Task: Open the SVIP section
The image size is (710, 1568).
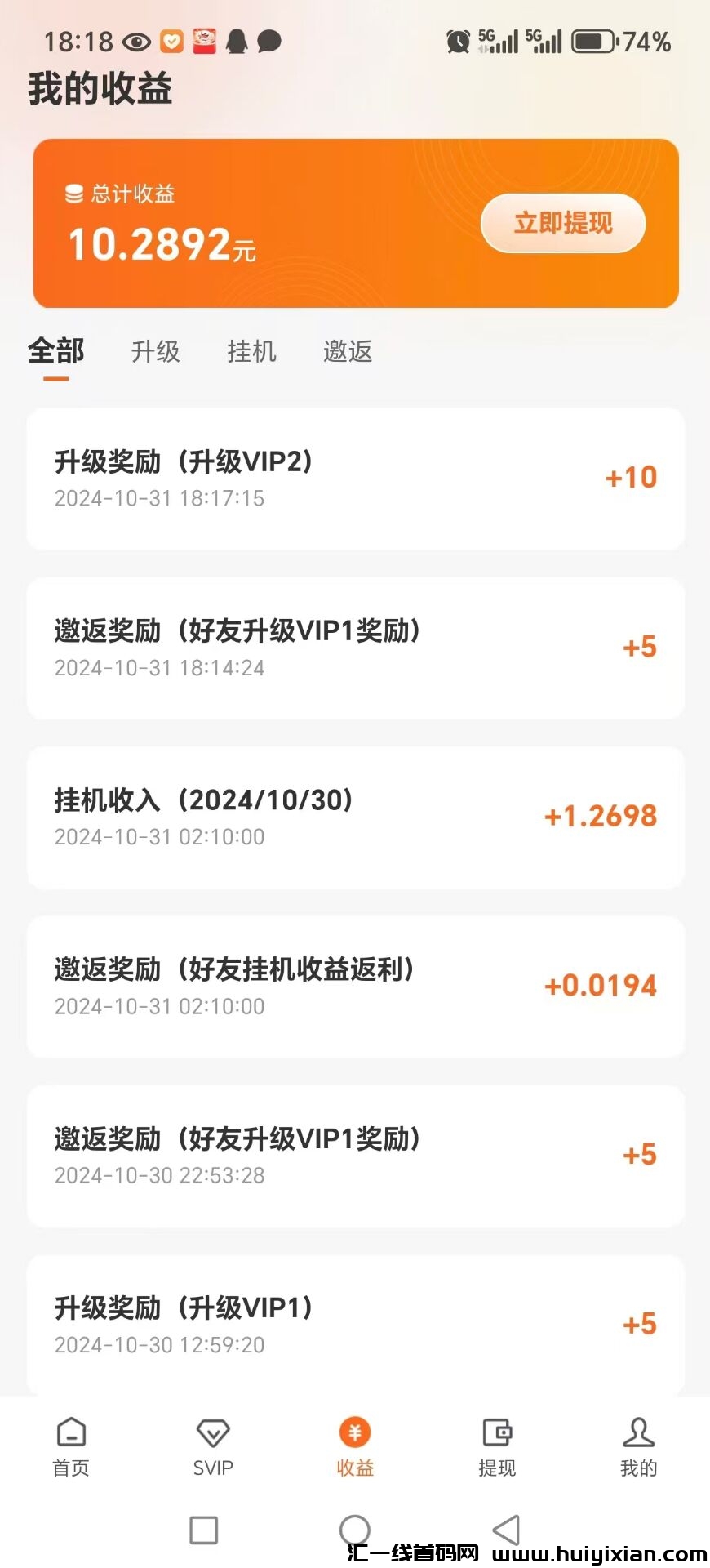Action: (x=213, y=1447)
